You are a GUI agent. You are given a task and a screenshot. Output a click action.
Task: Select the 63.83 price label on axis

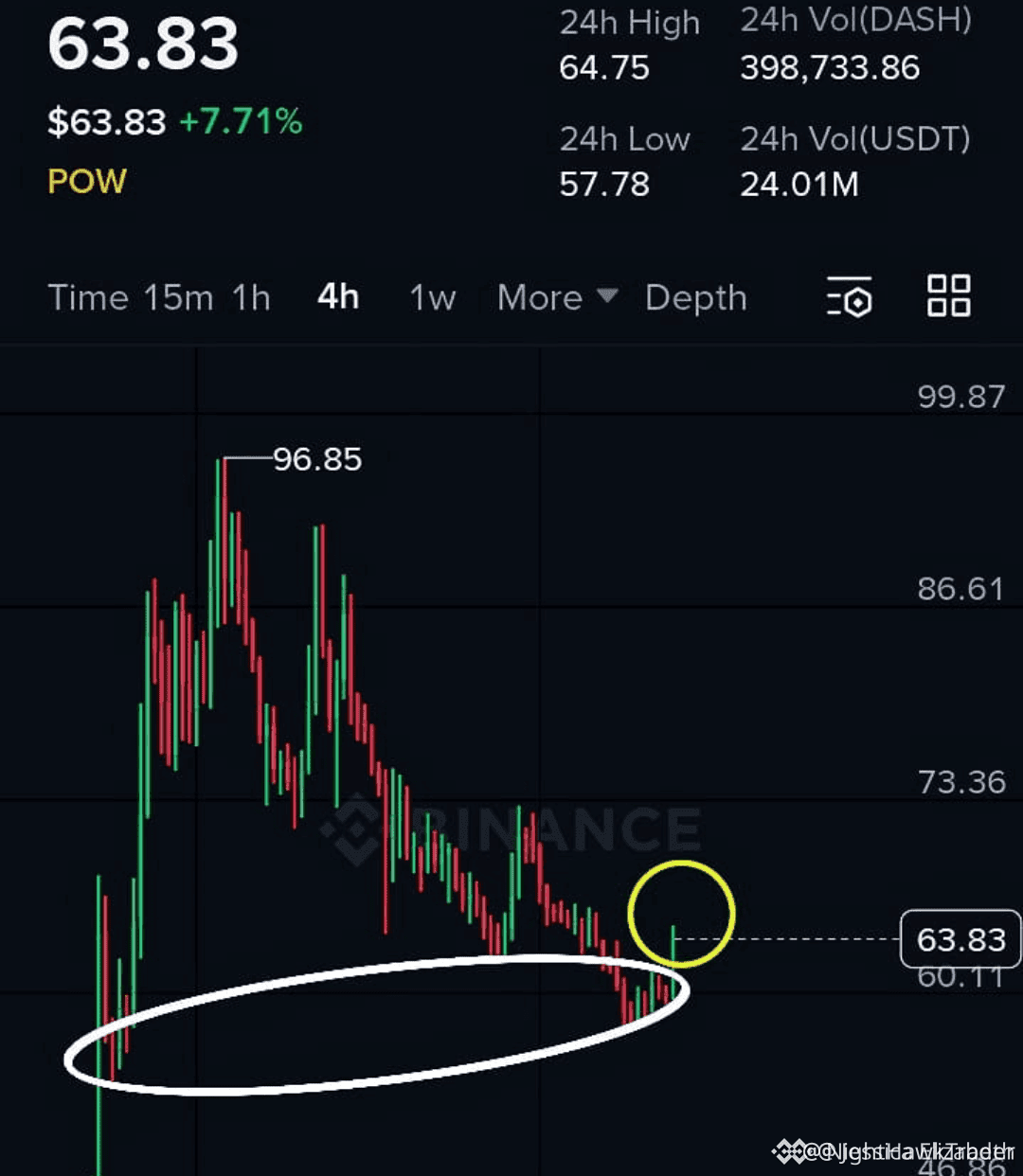(960, 939)
